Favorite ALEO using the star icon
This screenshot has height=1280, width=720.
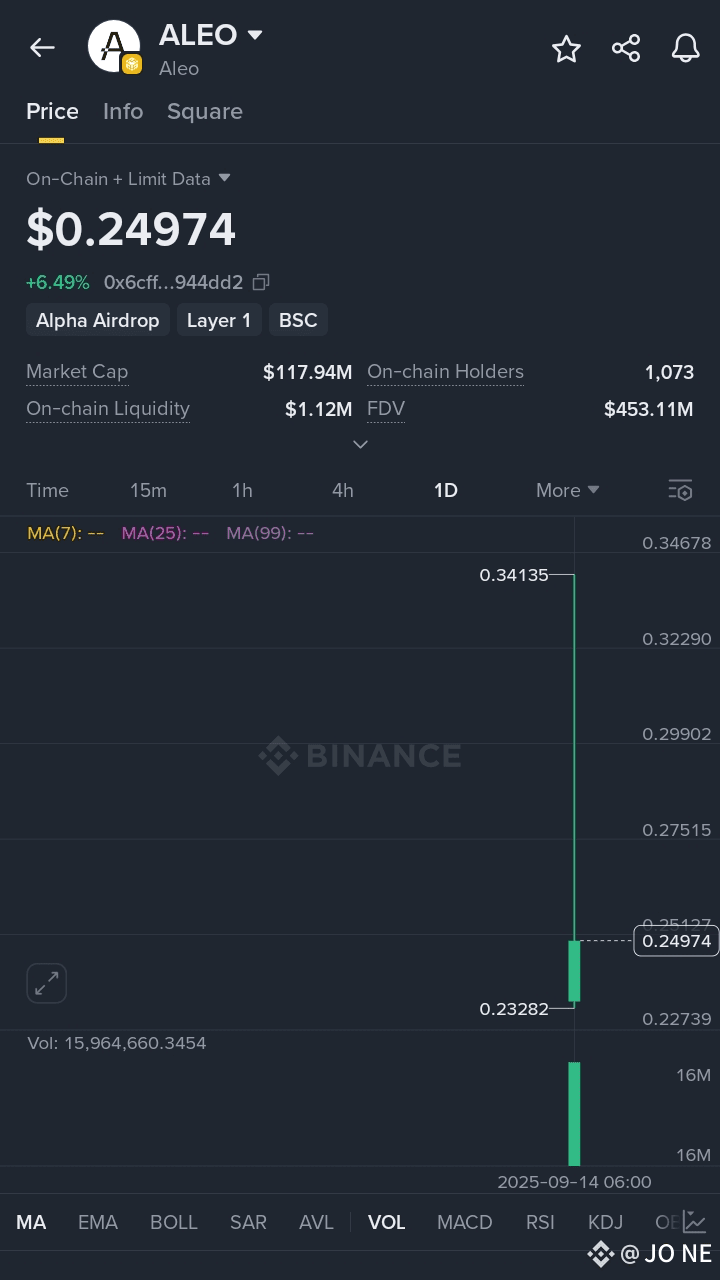click(566, 47)
